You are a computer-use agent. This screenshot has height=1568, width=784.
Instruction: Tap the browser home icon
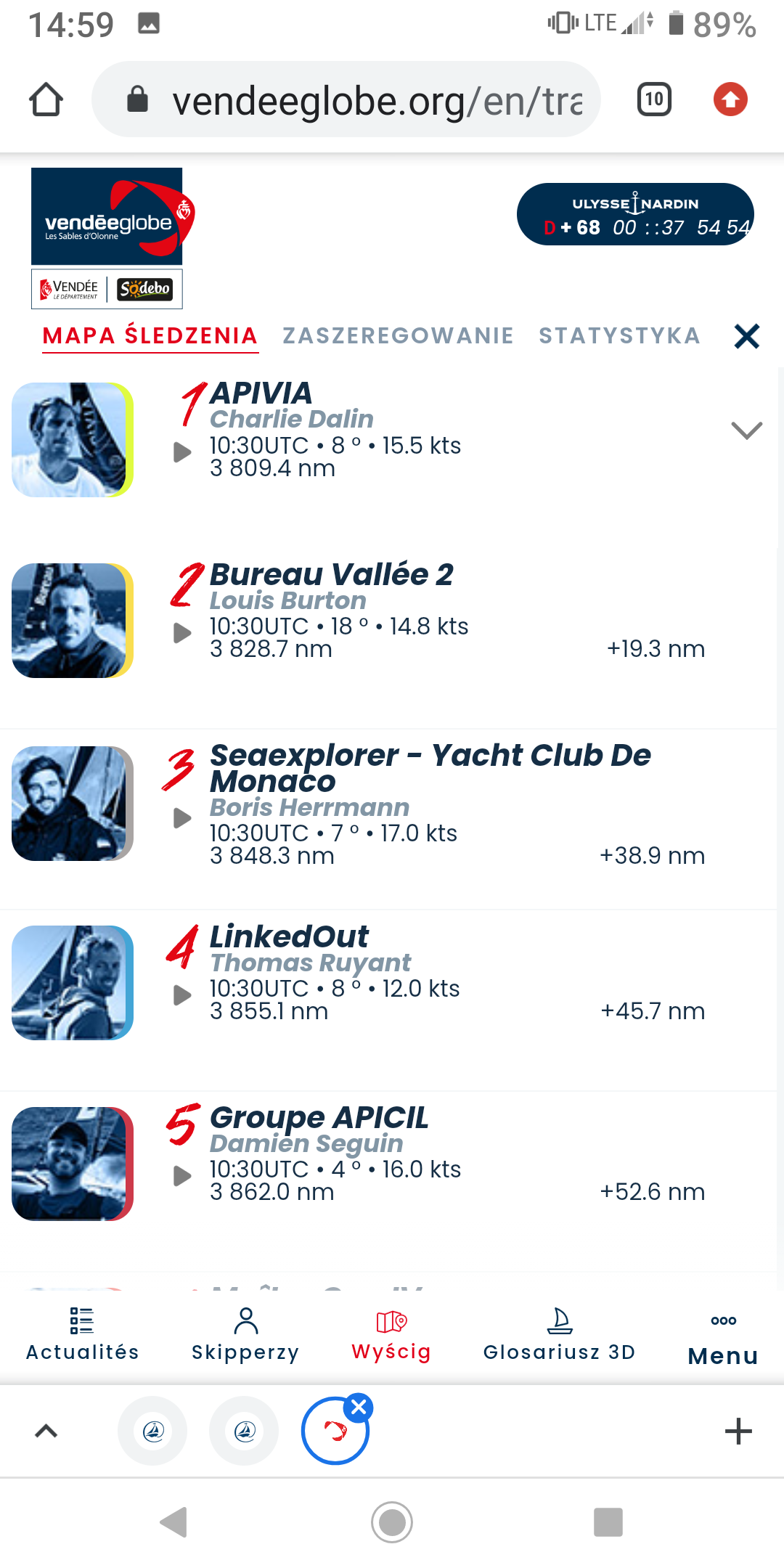click(46, 99)
